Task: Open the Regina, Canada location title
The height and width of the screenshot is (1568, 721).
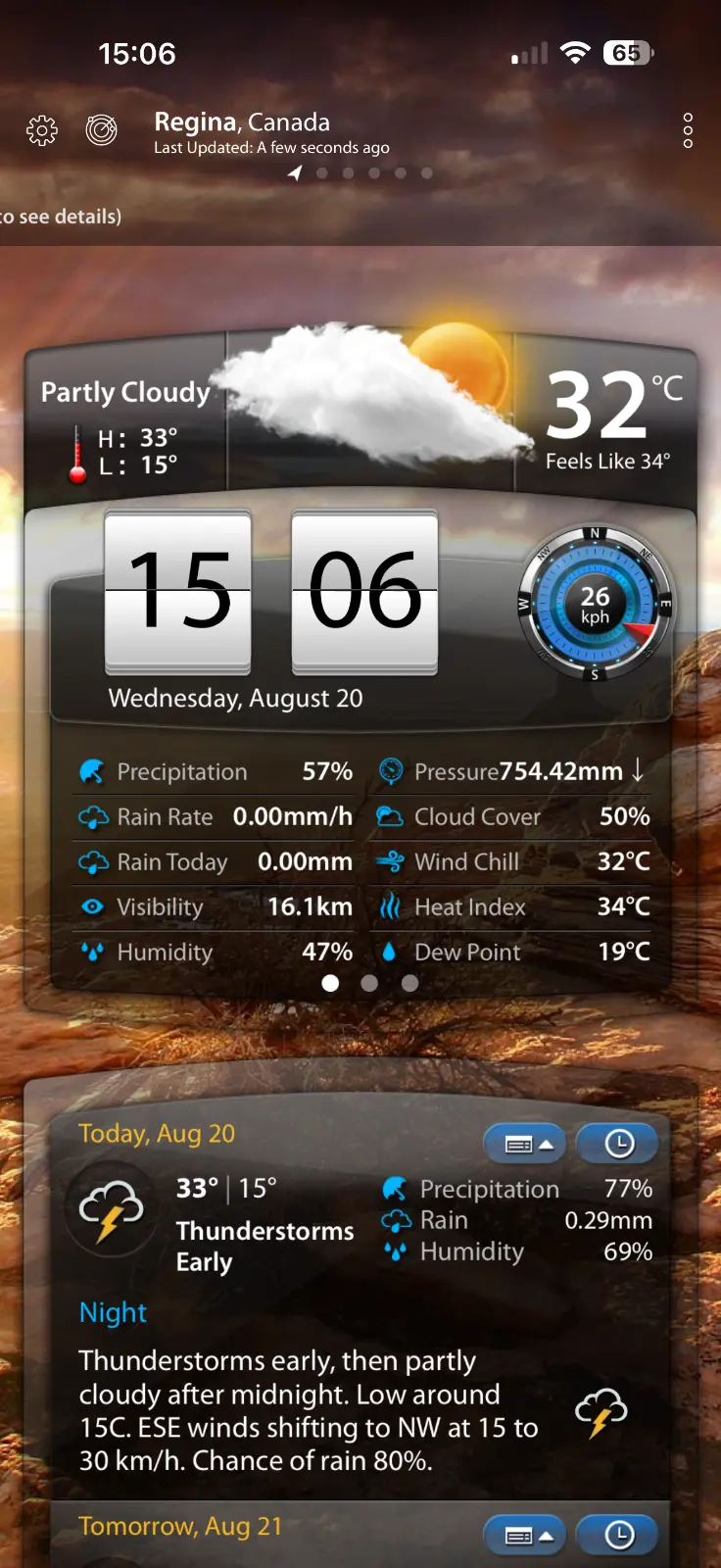Action: tap(242, 122)
